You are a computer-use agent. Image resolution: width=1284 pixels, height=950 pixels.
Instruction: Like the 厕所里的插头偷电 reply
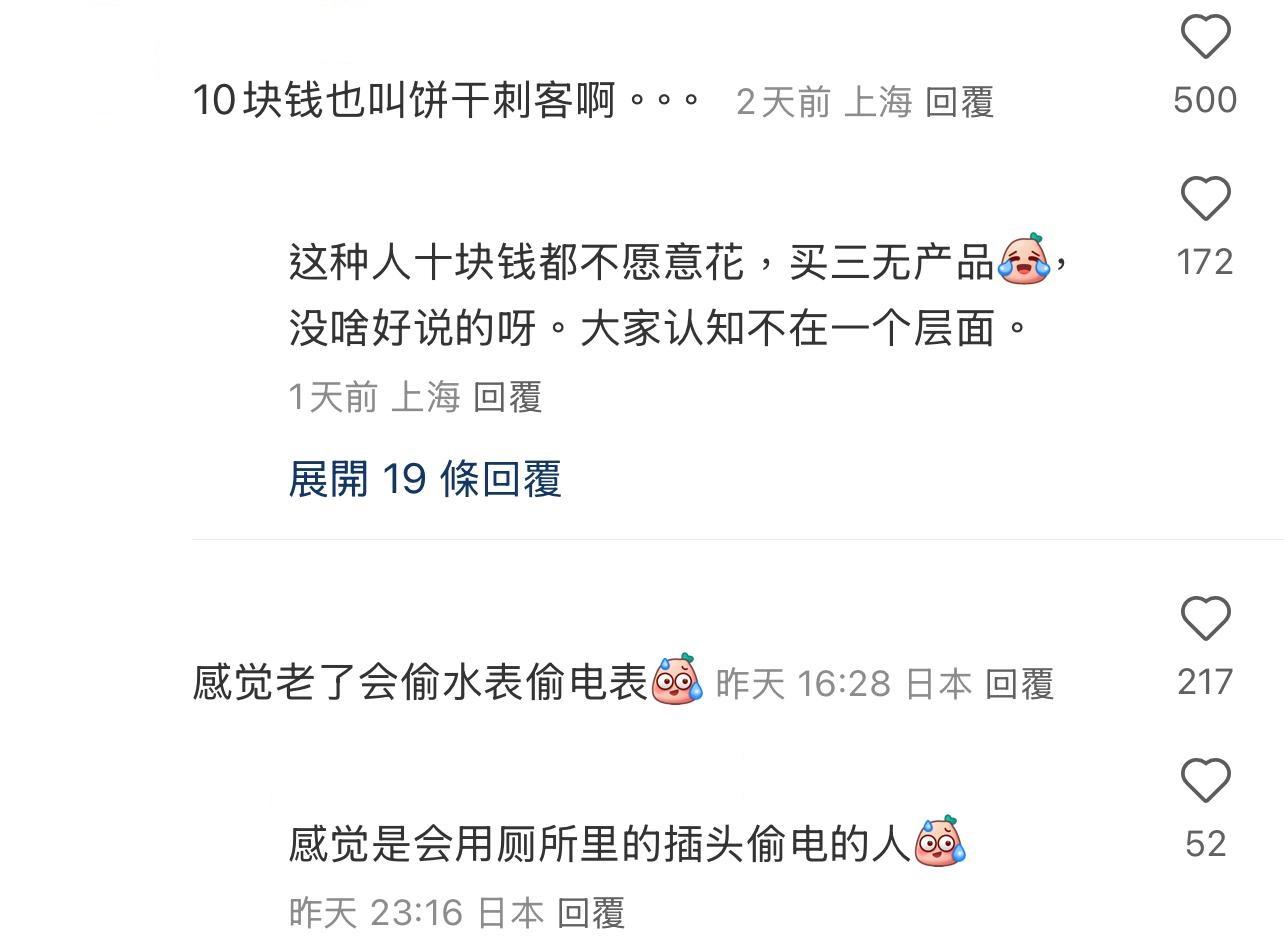point(1205,781)
